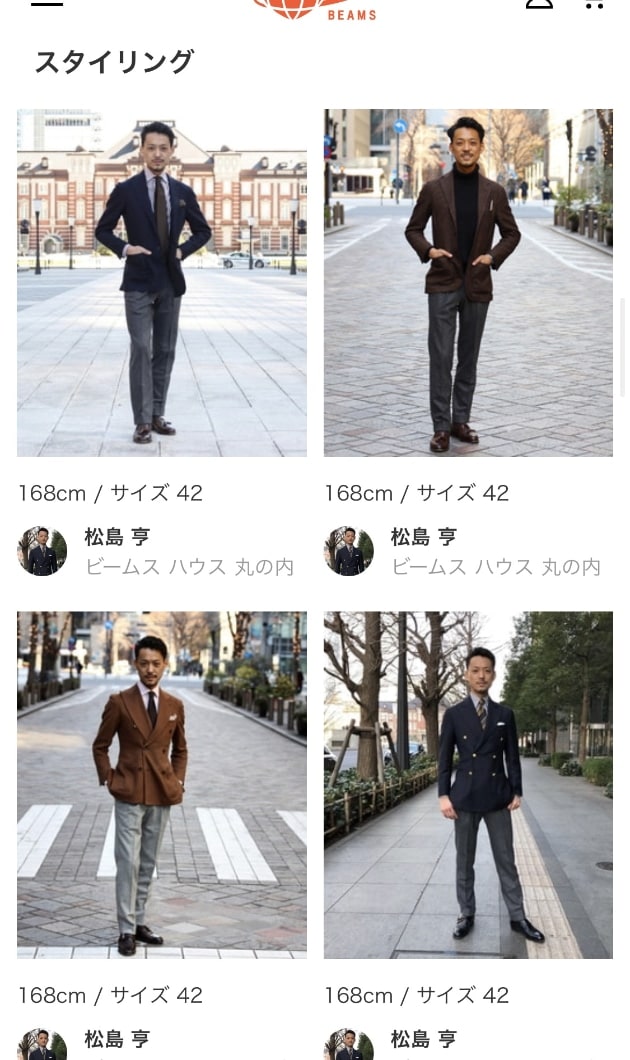Open the shopping cart
Screen dimensions: 630x1060
(x=593, y=3)
